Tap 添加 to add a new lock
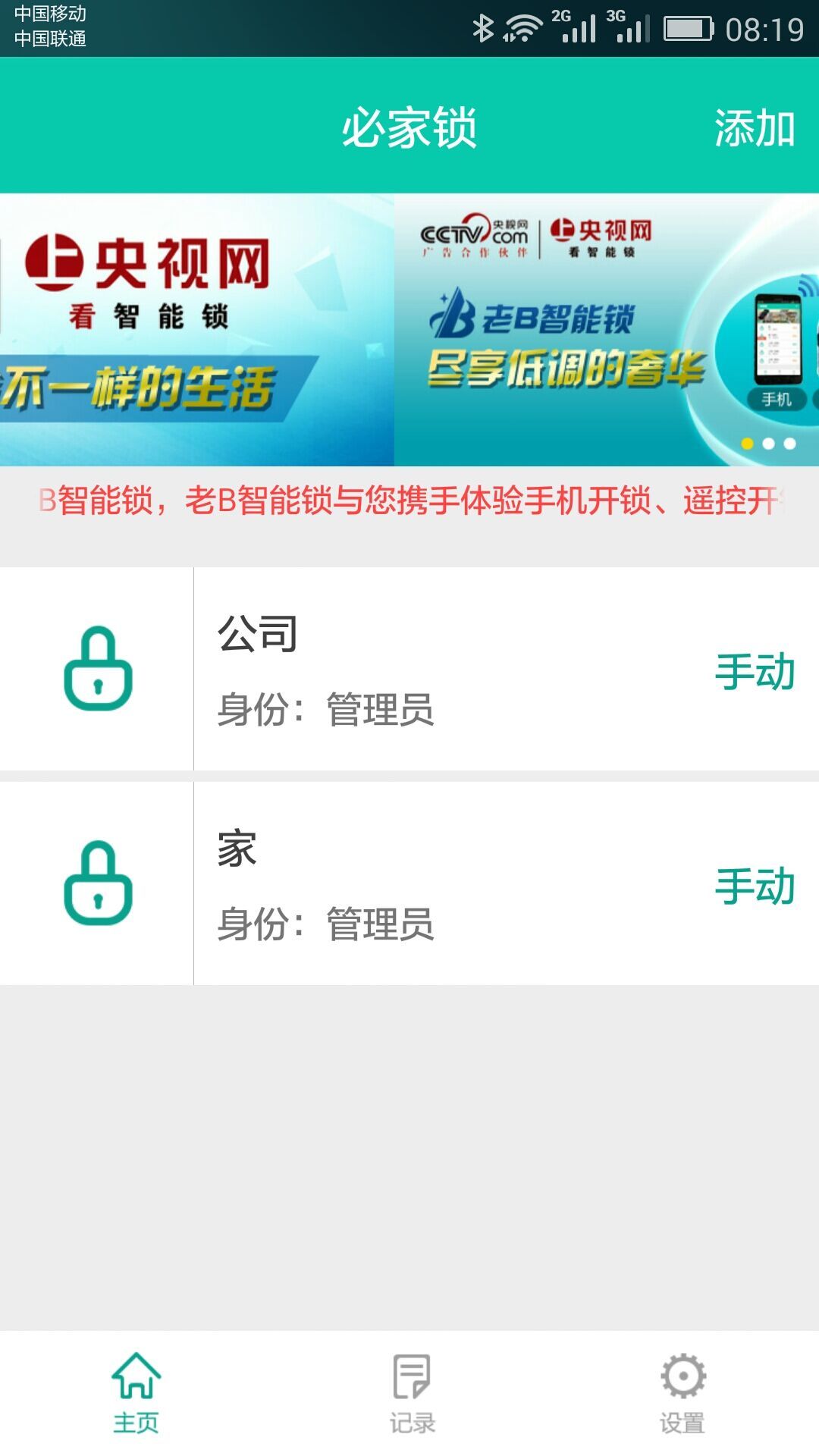The height and width of the screenshot is (1456, 819). click(x=755, y=127)
